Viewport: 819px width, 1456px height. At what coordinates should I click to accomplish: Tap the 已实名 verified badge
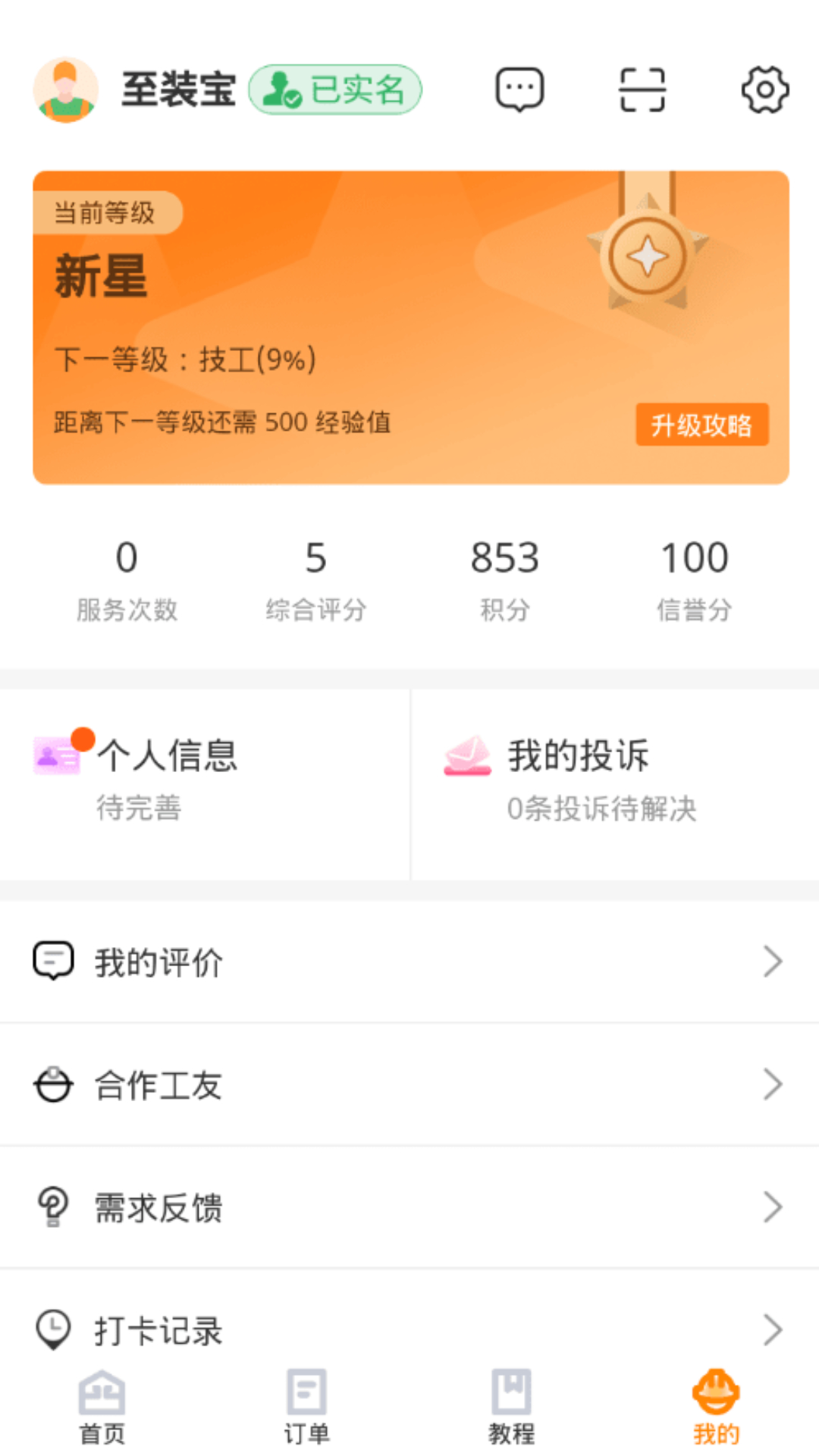pyautogui.click(x=335, y=89)
